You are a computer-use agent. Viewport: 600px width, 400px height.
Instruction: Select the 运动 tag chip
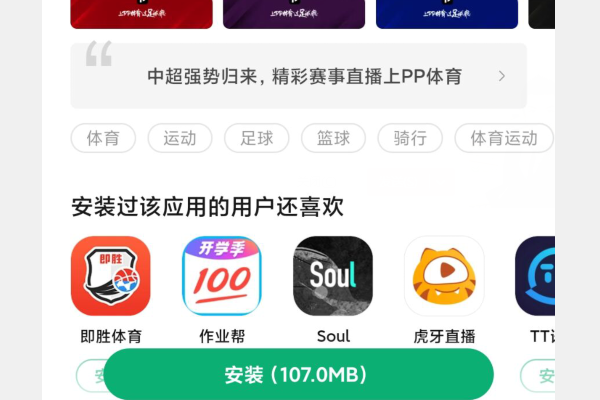180,139
